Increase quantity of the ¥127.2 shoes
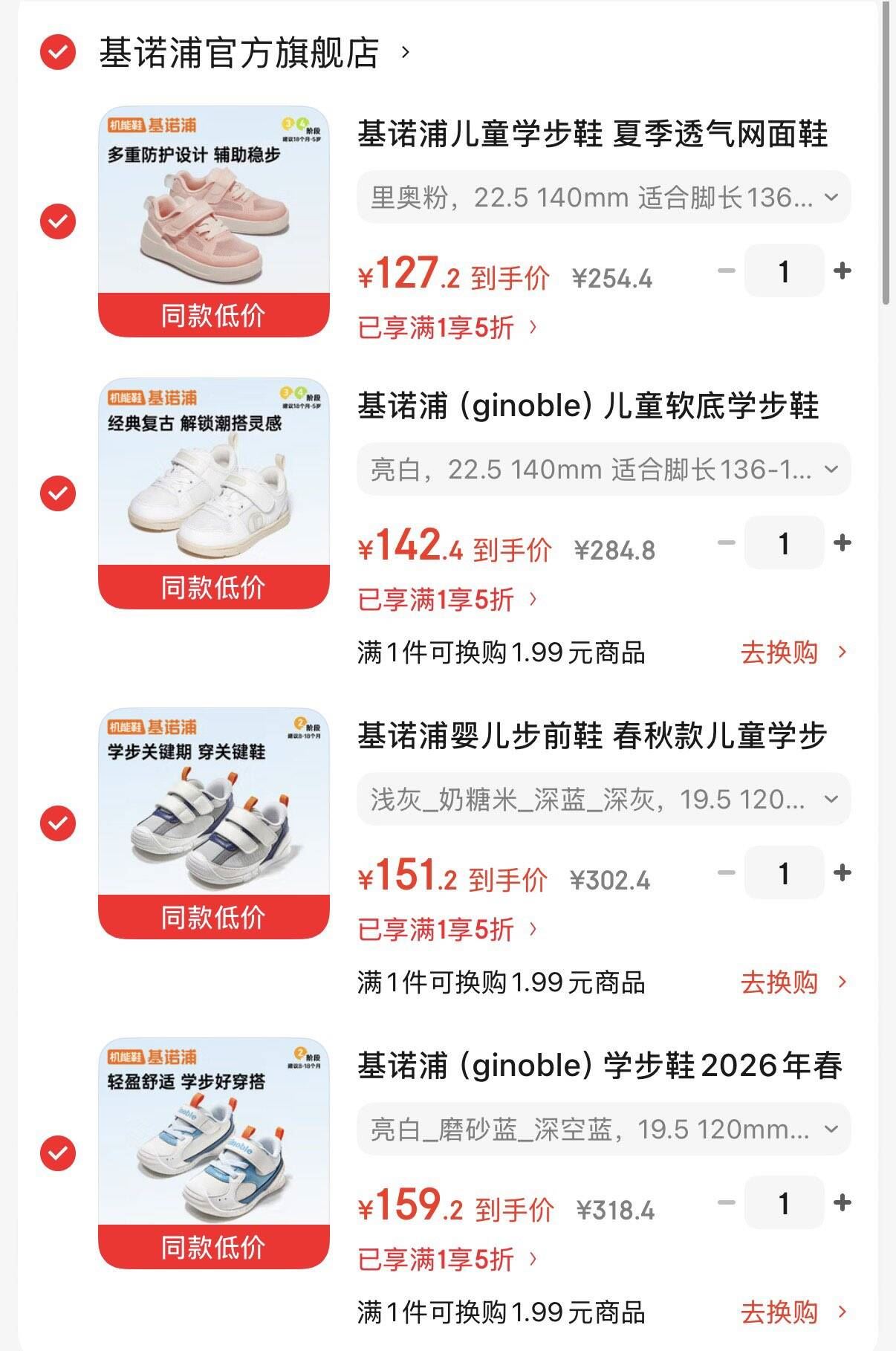This screenshot has height=1351, width=896. pyautogui.click(x=843, y=271)
